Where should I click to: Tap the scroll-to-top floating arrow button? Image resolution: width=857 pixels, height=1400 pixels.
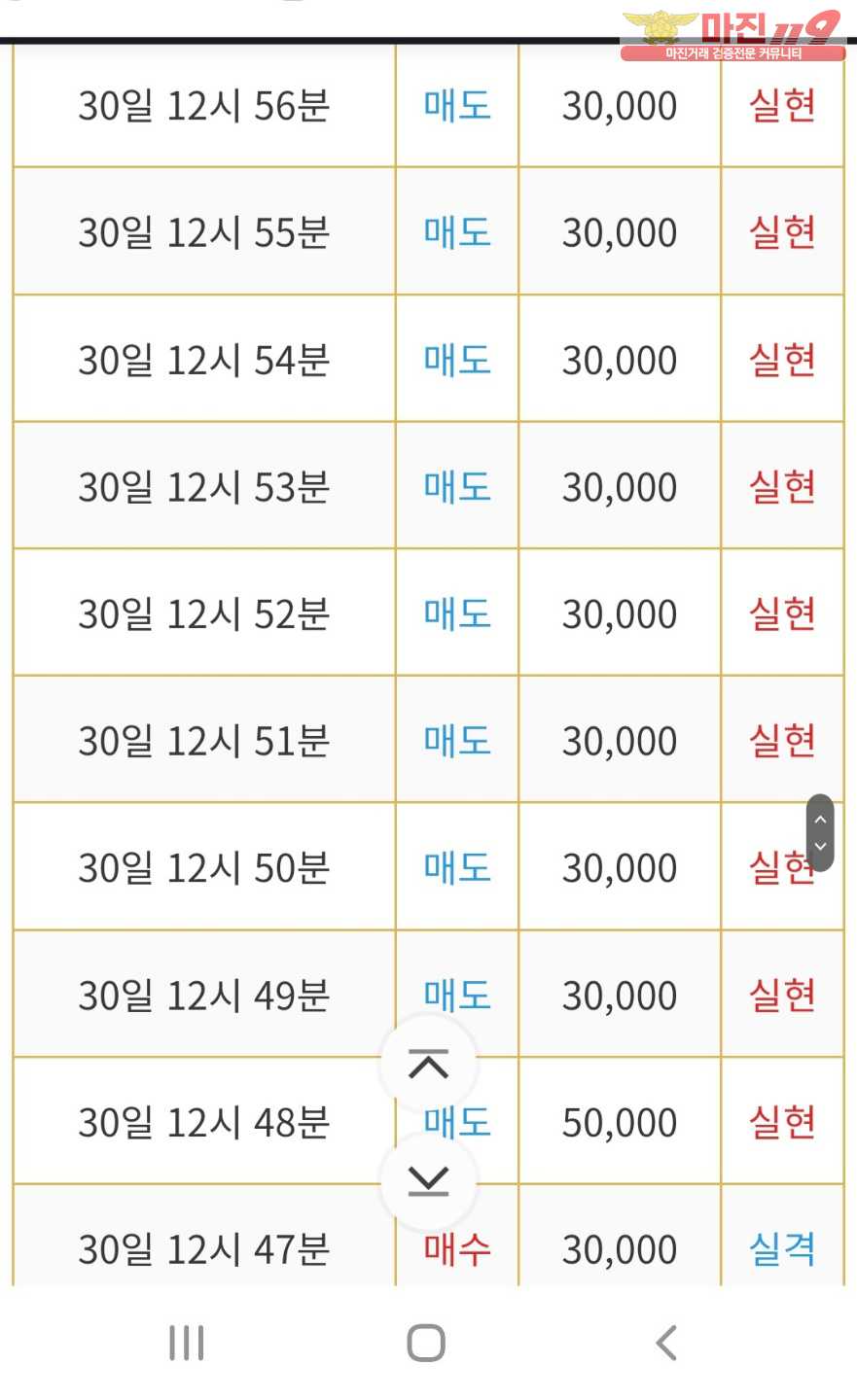click(428, 1065)
